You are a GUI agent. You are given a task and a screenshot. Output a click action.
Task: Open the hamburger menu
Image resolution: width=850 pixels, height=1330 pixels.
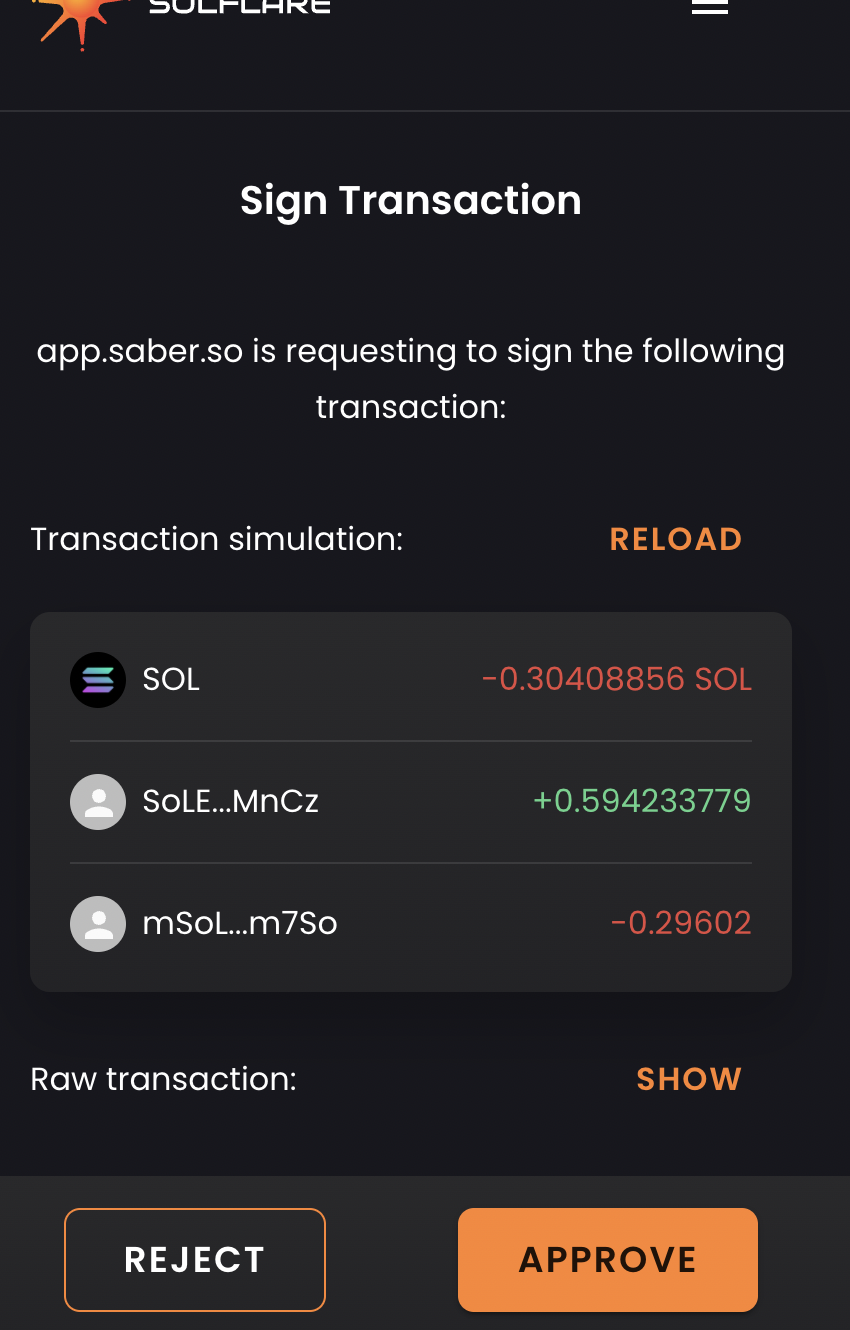click(x=709, y=6)
